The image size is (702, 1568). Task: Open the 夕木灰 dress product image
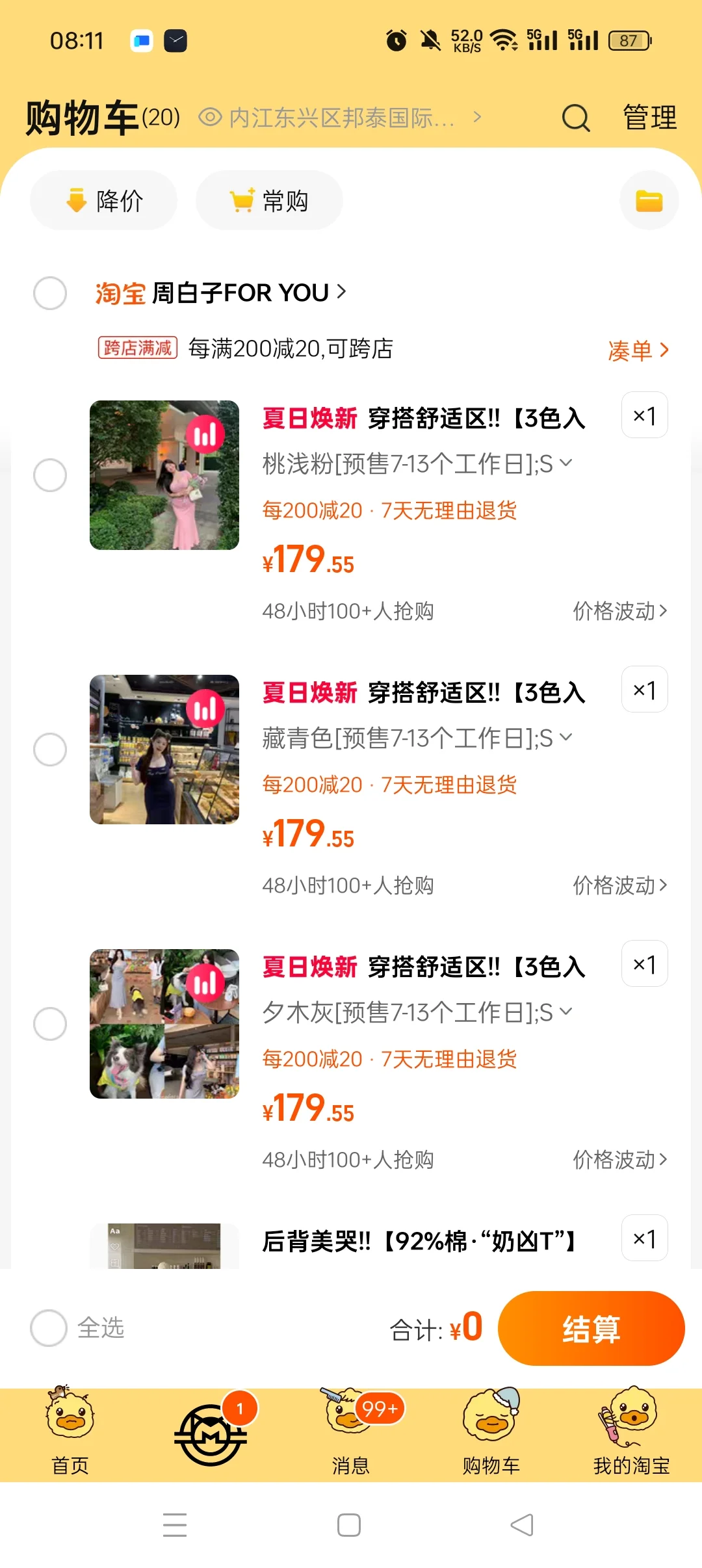click(164, 1024)
